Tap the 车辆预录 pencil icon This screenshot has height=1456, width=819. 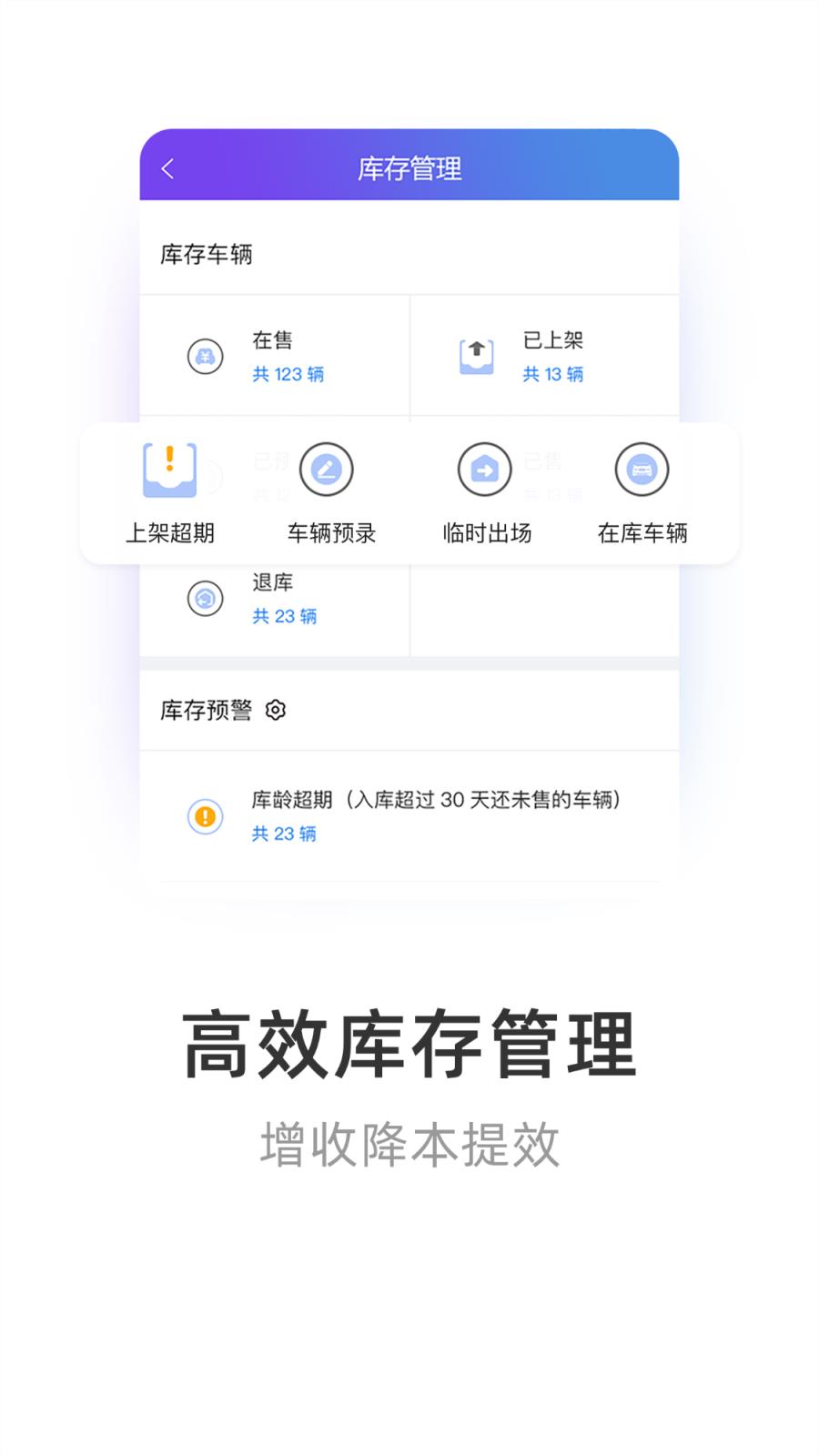(329, 470)
